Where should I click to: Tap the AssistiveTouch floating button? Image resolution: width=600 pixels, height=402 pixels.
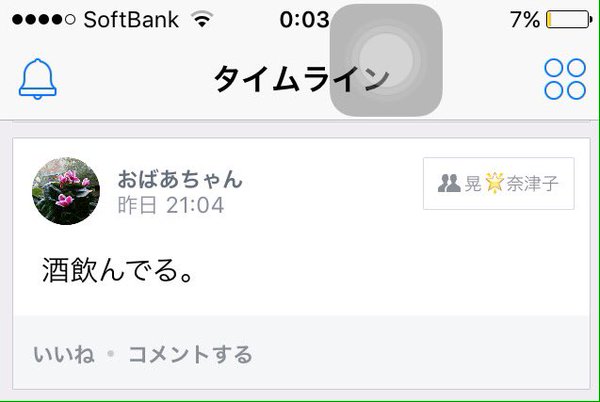[x=386, y=60]
